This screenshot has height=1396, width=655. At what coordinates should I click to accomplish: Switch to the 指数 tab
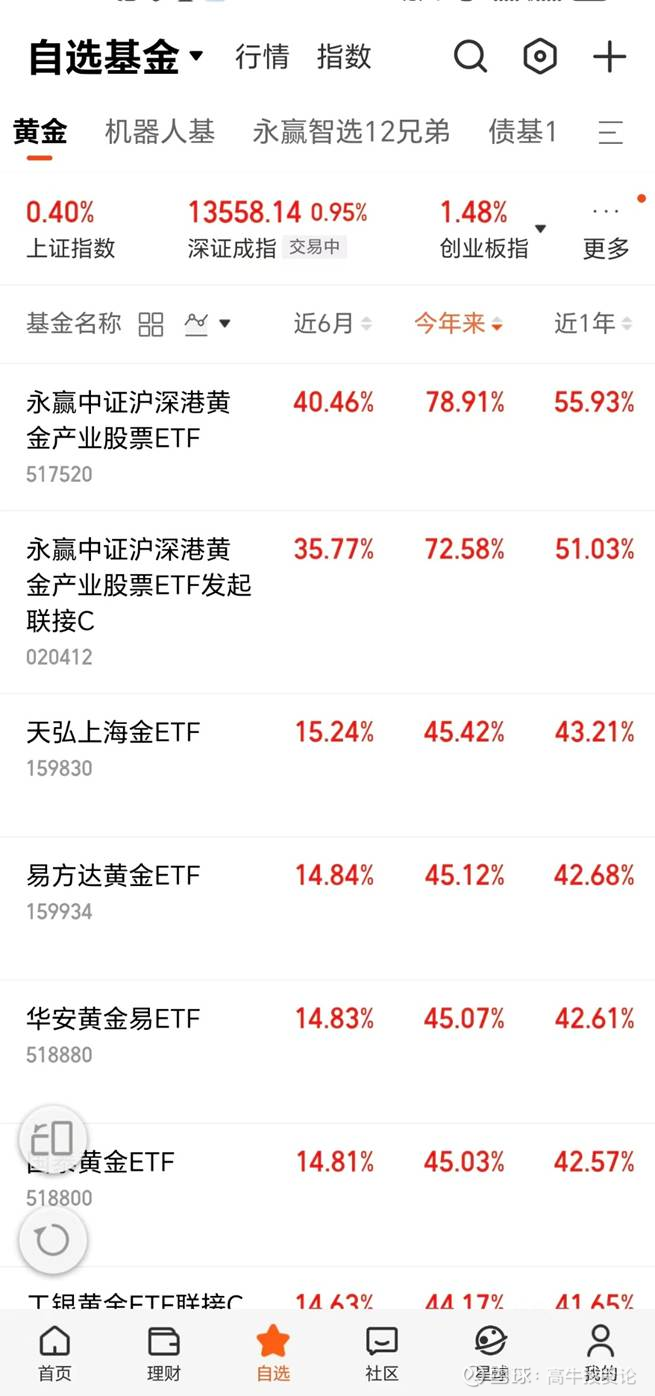pyautogui.click(x=343, y=57)
